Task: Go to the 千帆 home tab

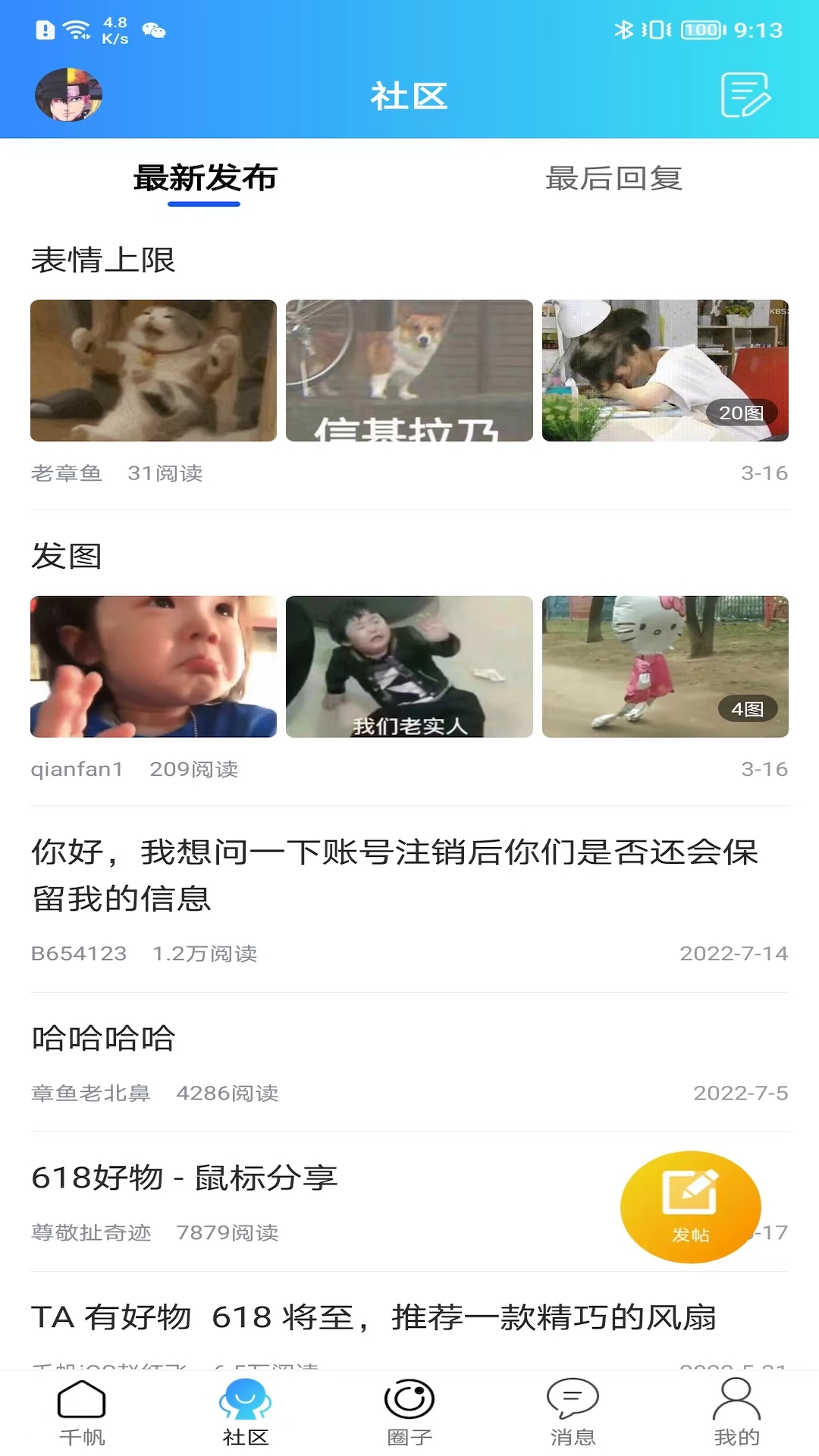Action: click(x=82, y=1412)
